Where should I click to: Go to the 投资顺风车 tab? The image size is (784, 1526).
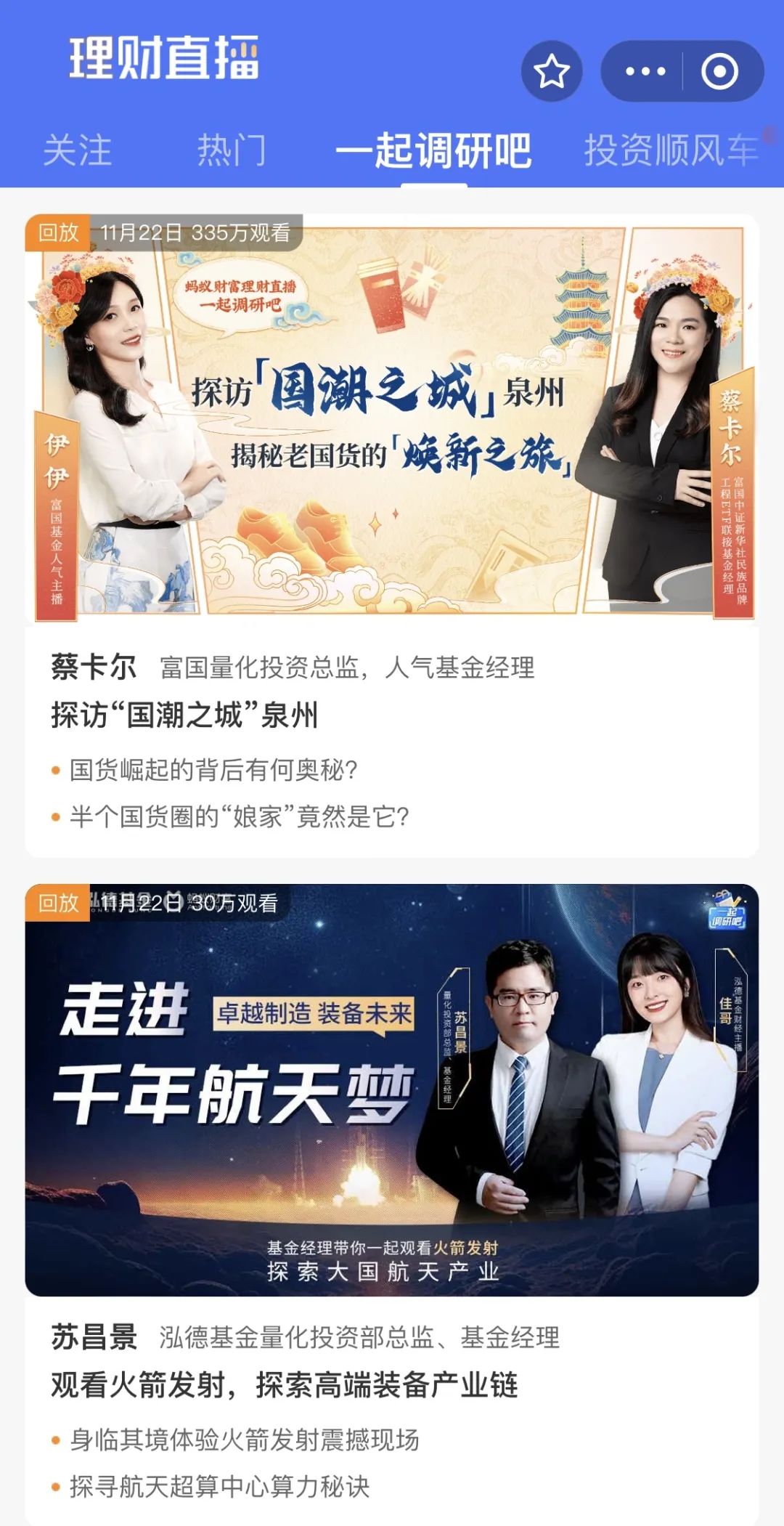(x=671, y=150)
